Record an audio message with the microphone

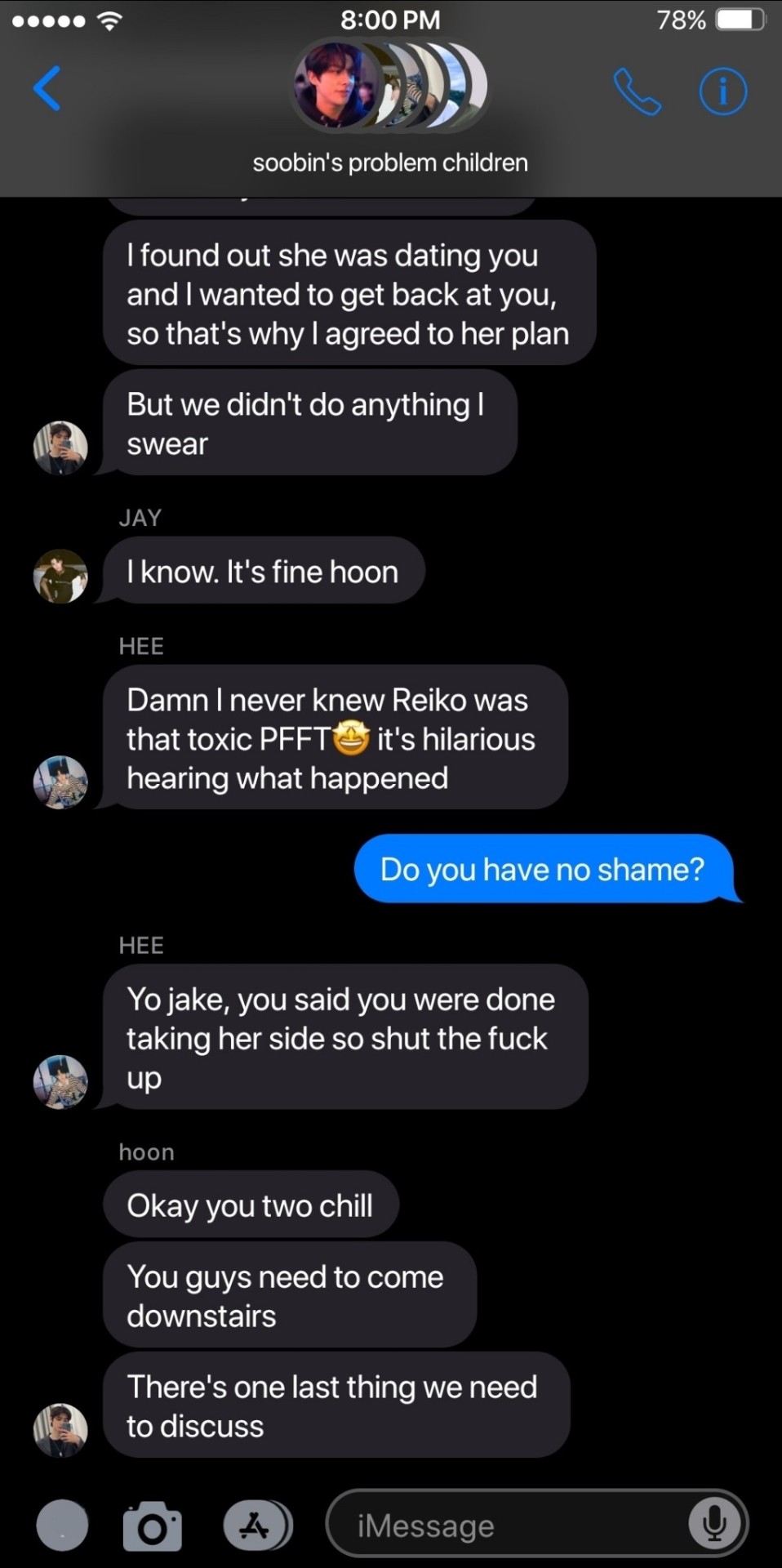pyautogui.click(x=714, y=1524)
